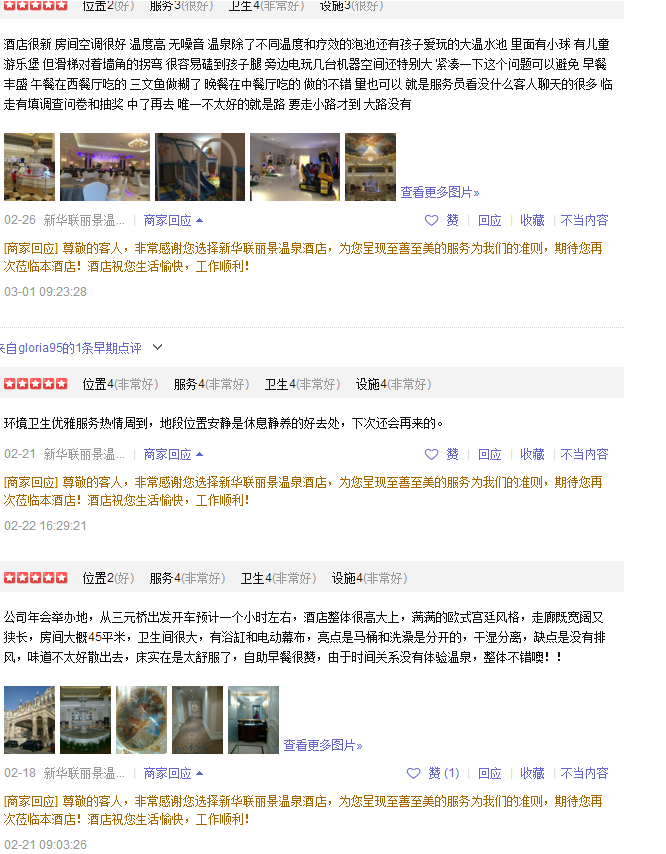The width and height of the screenshot is (666, 854).
Task: Like the 02-26 review with 赞
Action: pyautogui.click(x=442, y=220)
